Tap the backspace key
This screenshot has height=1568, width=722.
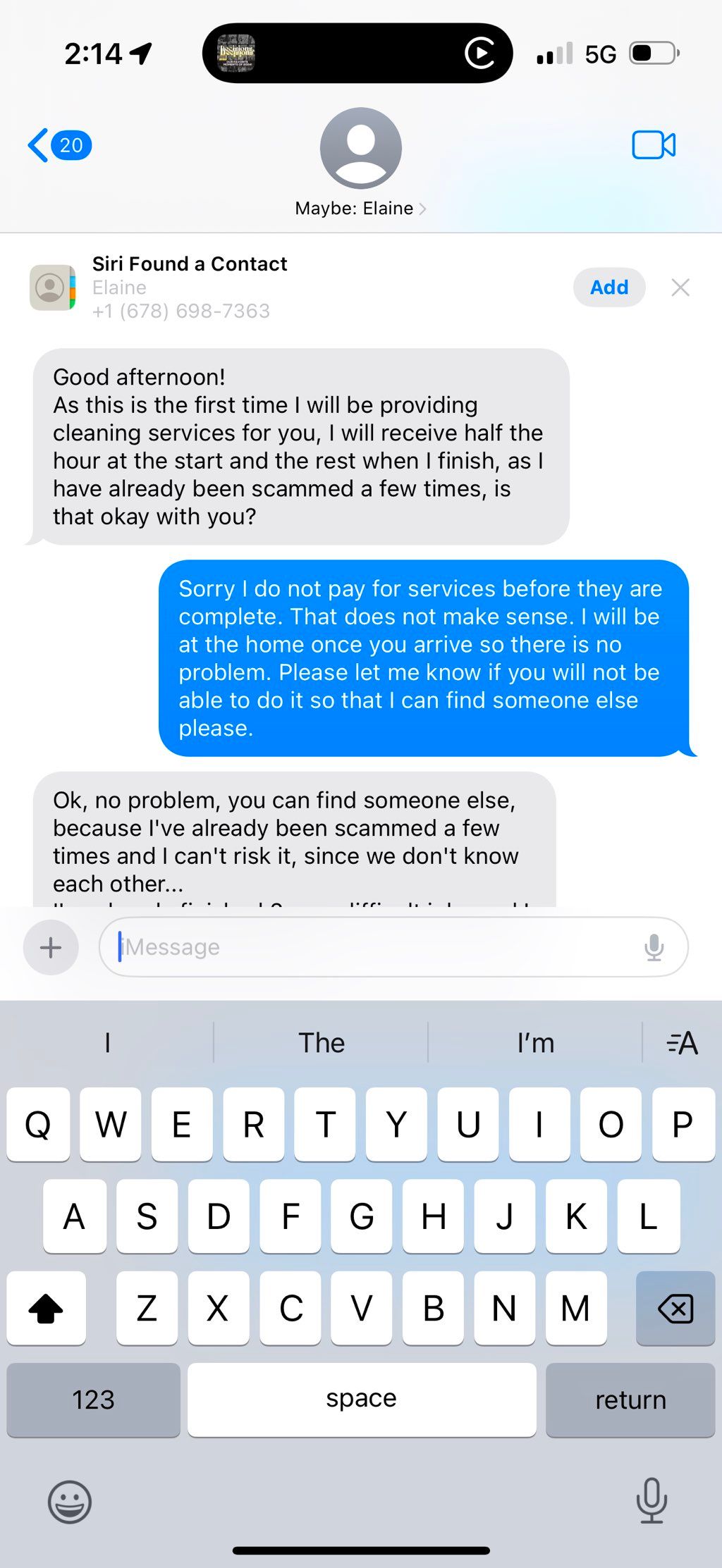click(675, 1308)
